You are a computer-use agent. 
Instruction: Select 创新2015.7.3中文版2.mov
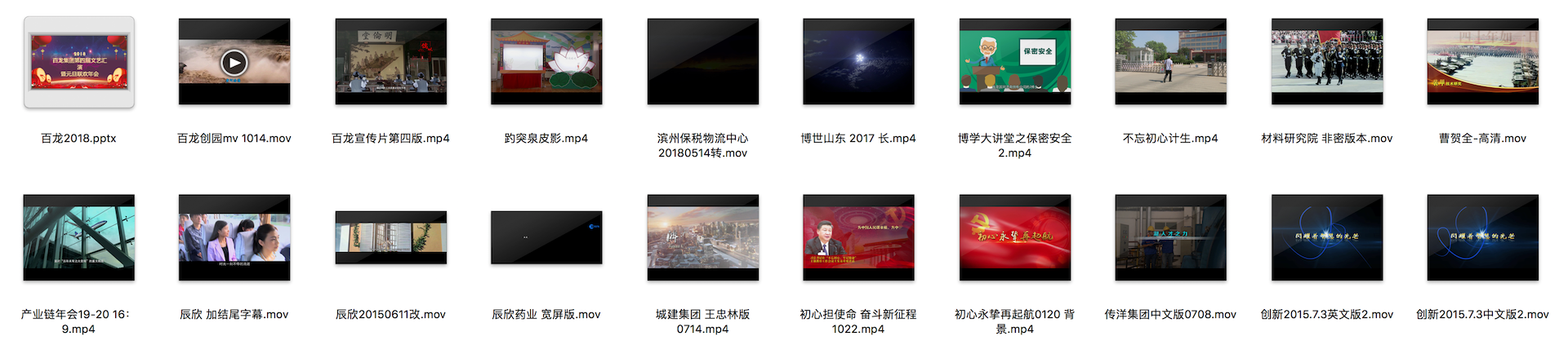[x=1482, y=237]
